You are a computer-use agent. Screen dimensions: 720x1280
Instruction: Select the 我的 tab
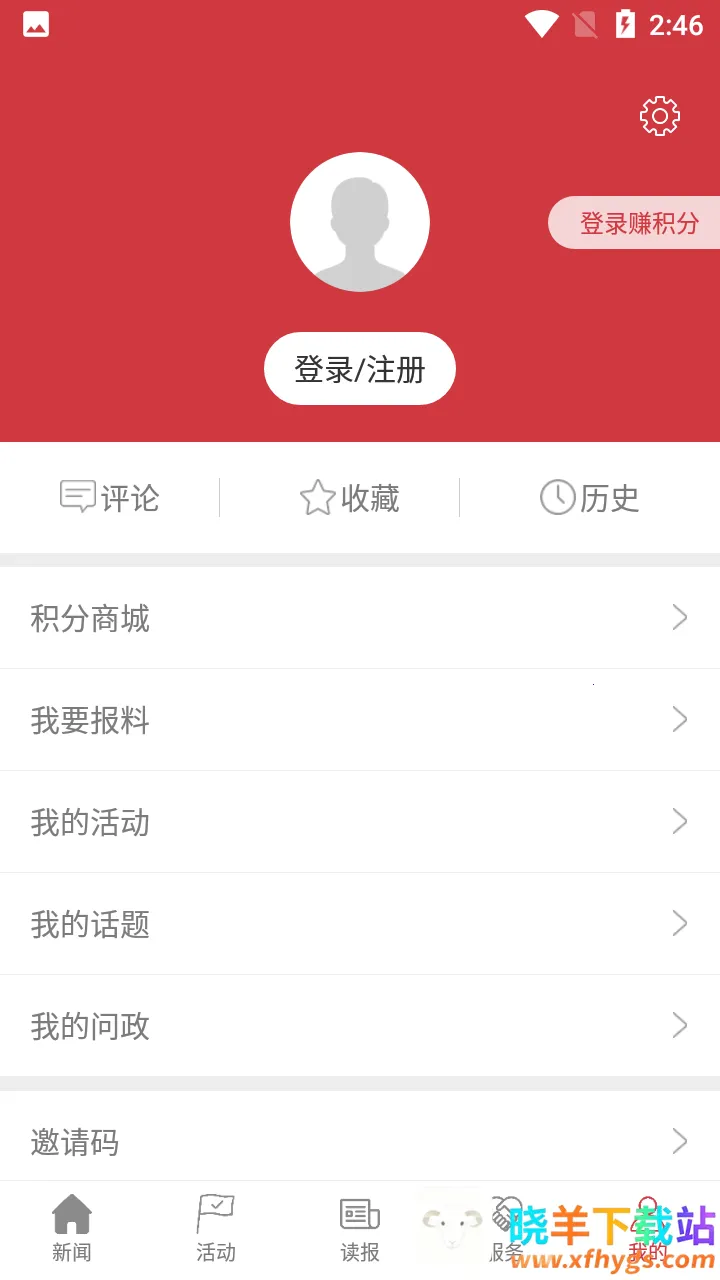coord(648,1230)
